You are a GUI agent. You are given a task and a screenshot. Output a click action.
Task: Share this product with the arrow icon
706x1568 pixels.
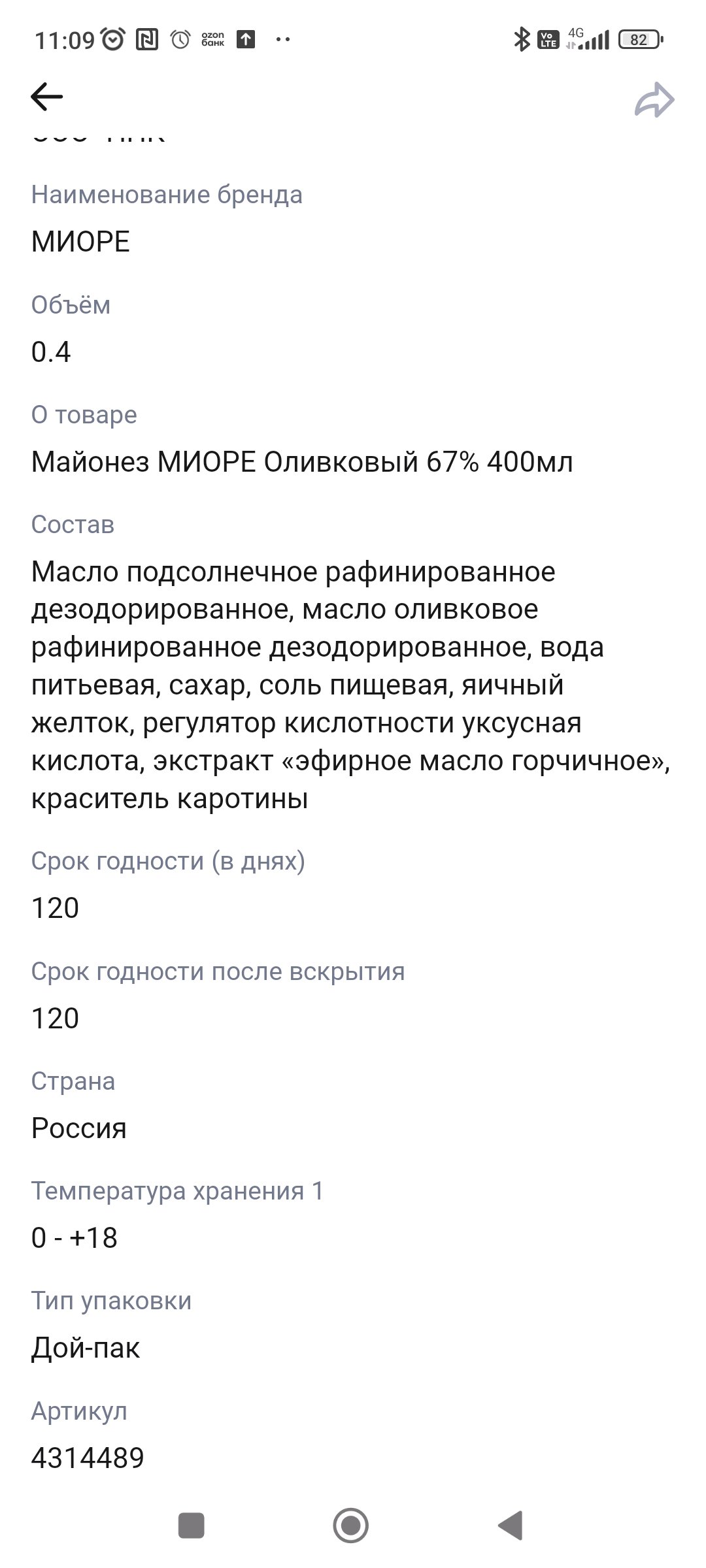pos(654,100)
